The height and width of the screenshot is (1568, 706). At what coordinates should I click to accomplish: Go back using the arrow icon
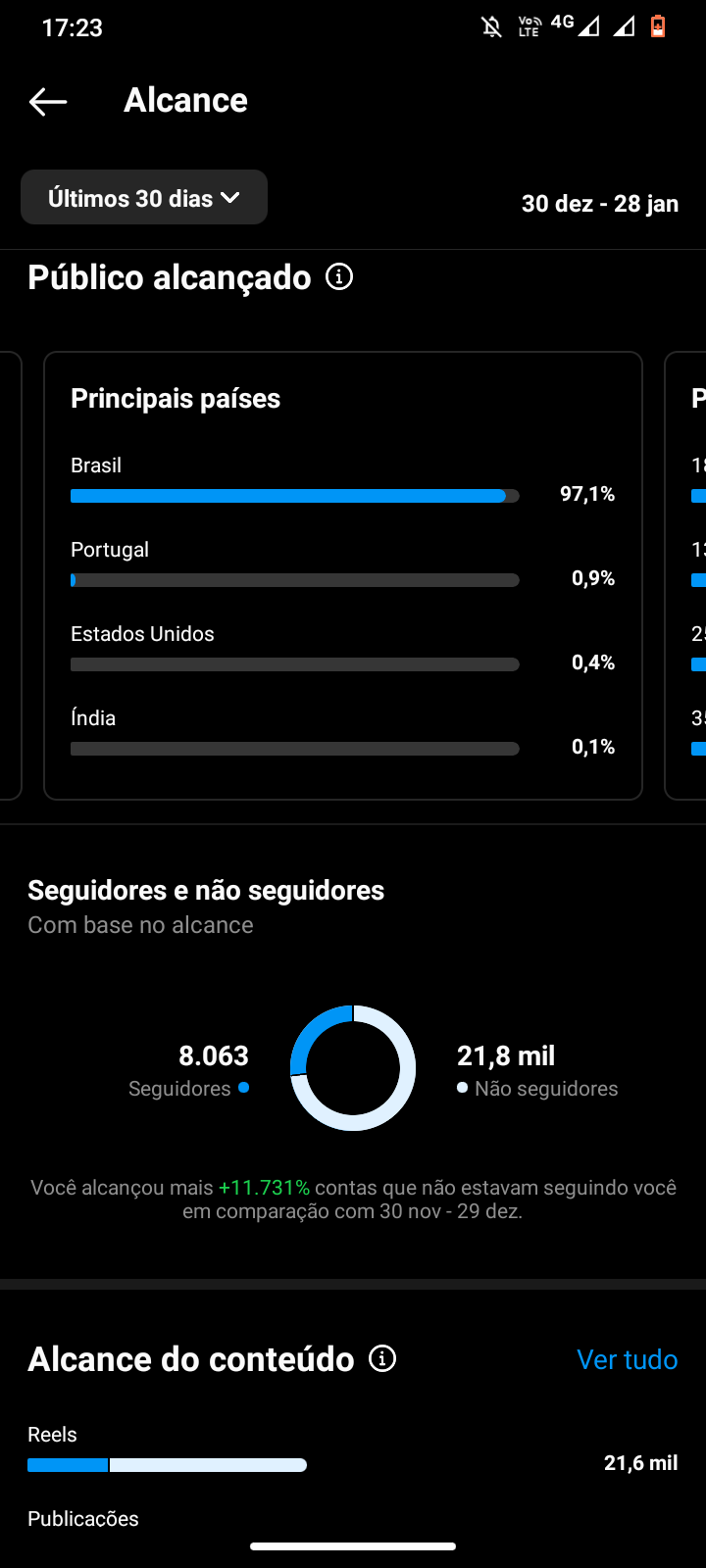coord(48,101)
